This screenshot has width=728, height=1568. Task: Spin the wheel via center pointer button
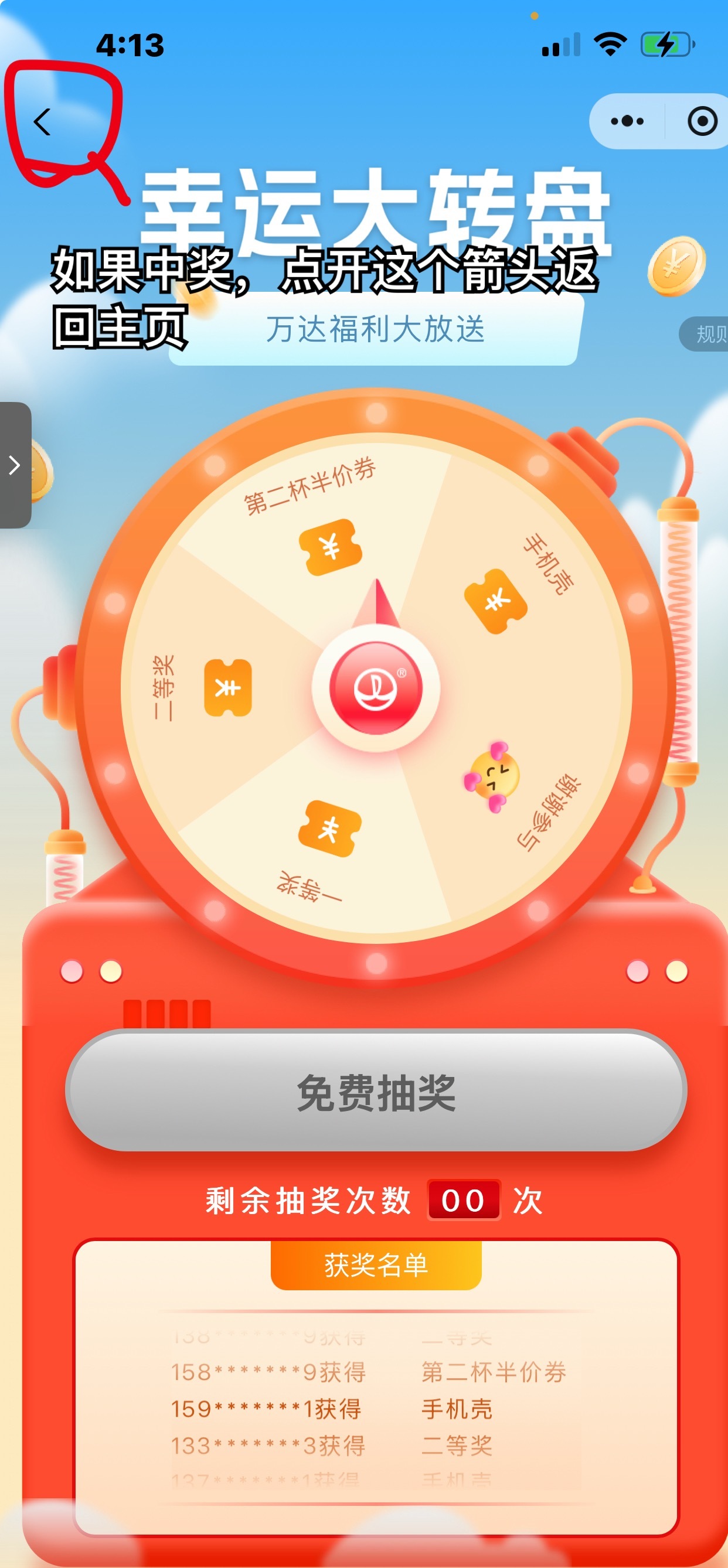coord(376,687)
